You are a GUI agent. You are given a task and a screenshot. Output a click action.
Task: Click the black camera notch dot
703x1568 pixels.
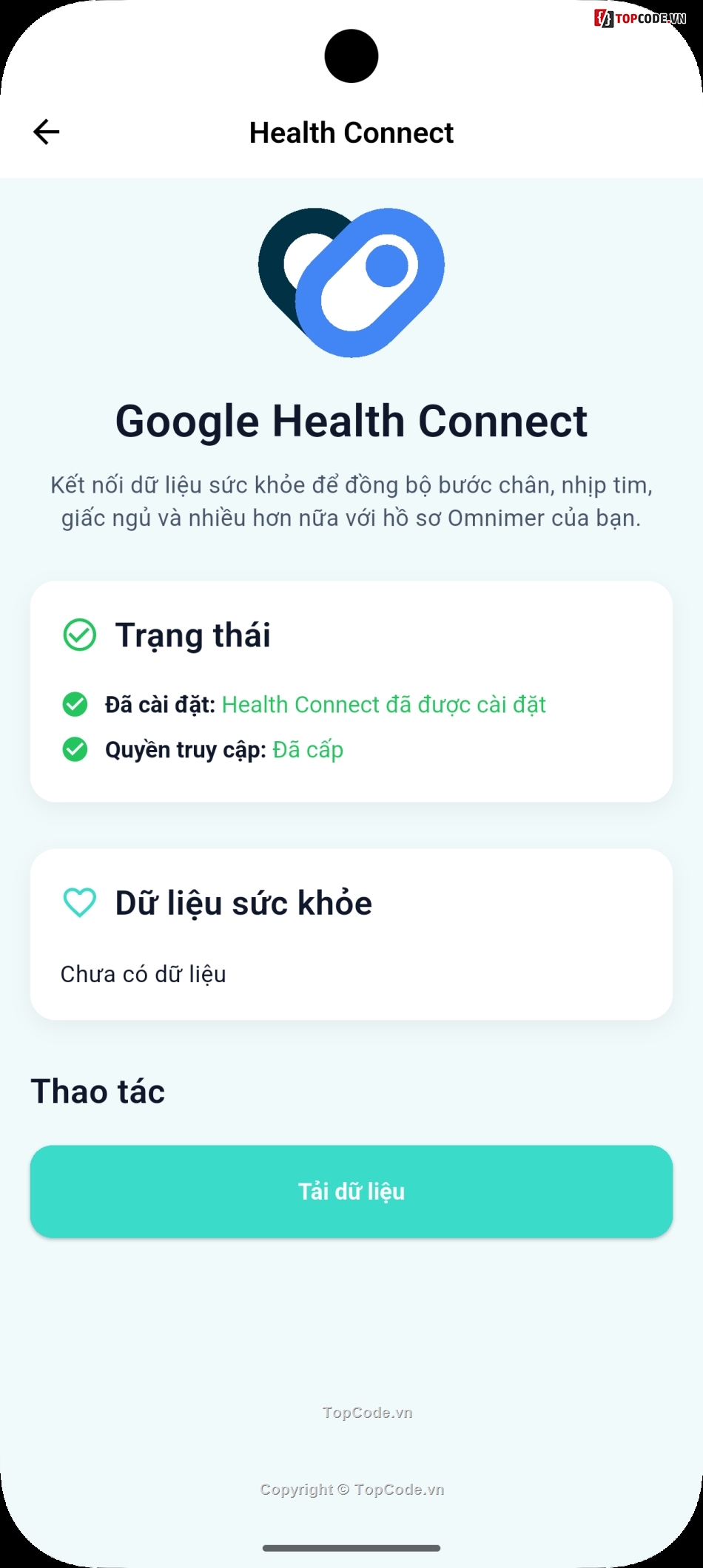tap(351, 55)
